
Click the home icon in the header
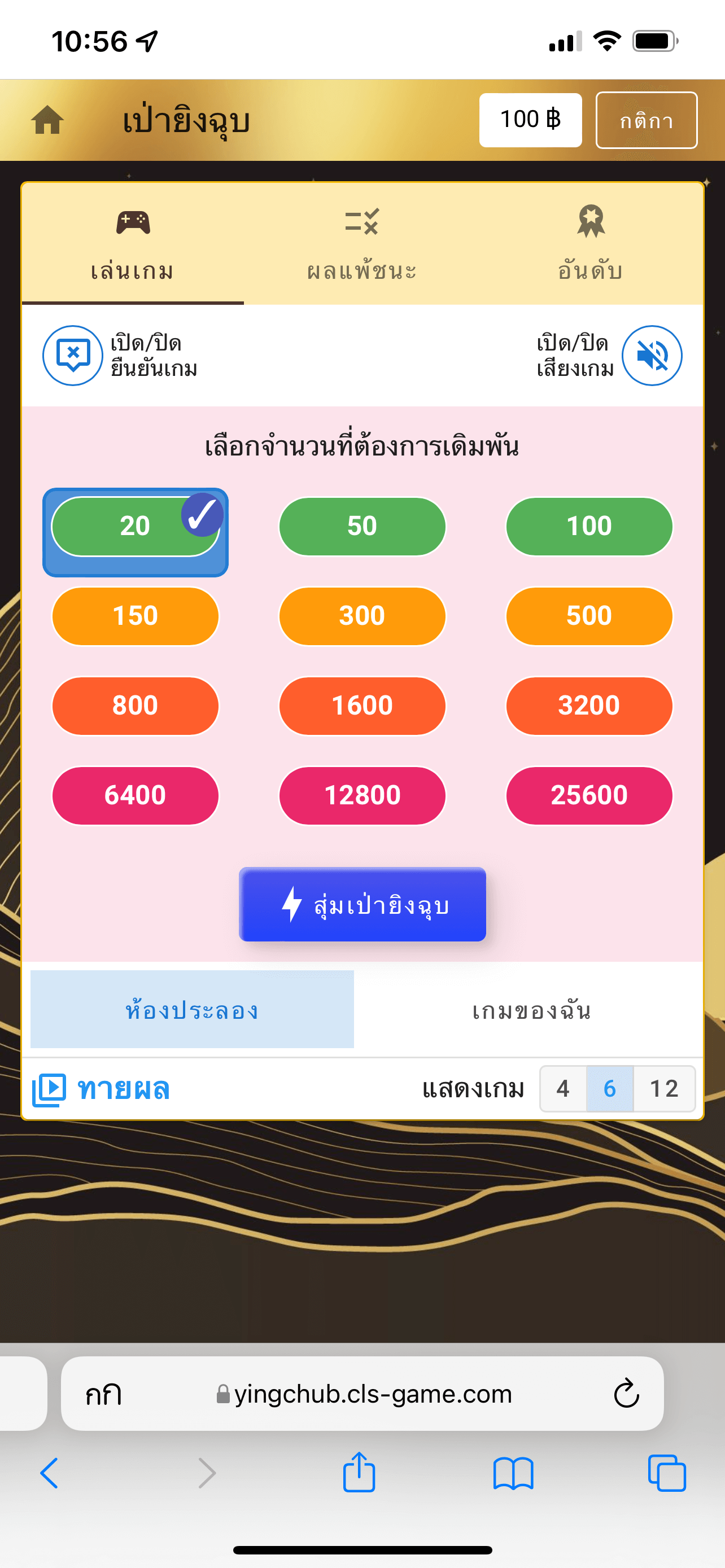47,120
